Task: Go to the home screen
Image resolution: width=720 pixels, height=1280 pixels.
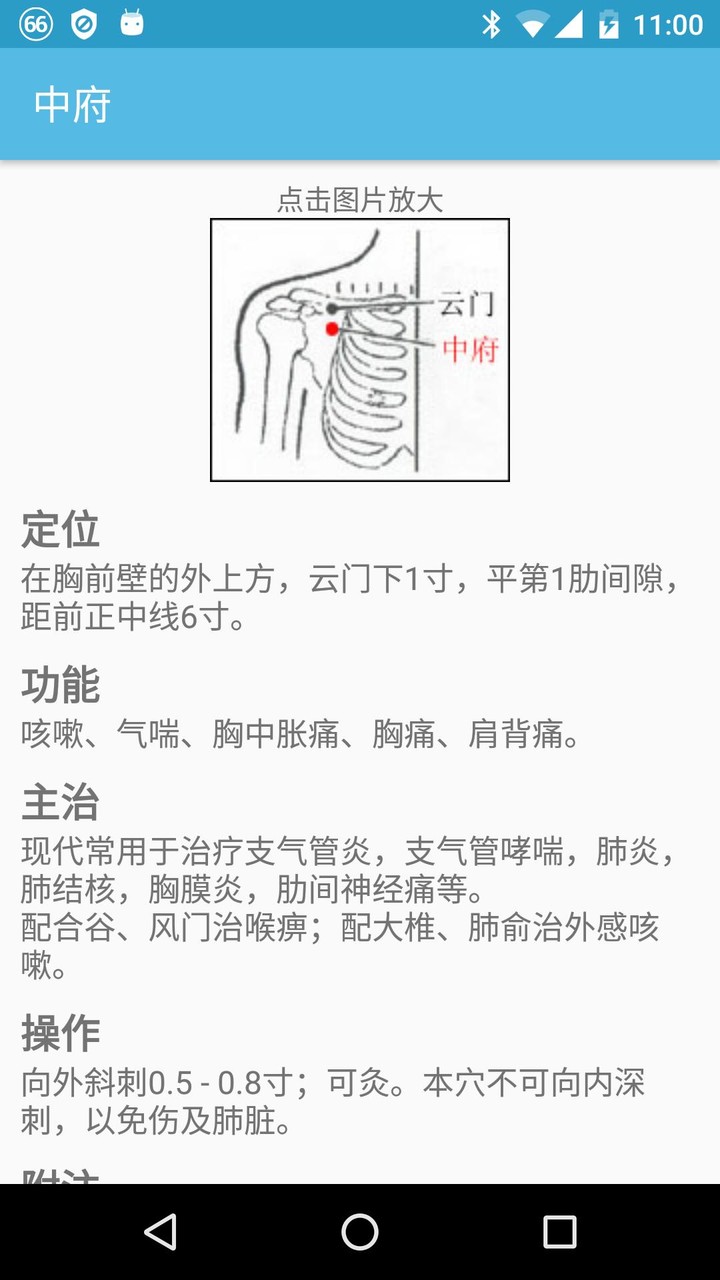Action: click(x=360, y=1232)
